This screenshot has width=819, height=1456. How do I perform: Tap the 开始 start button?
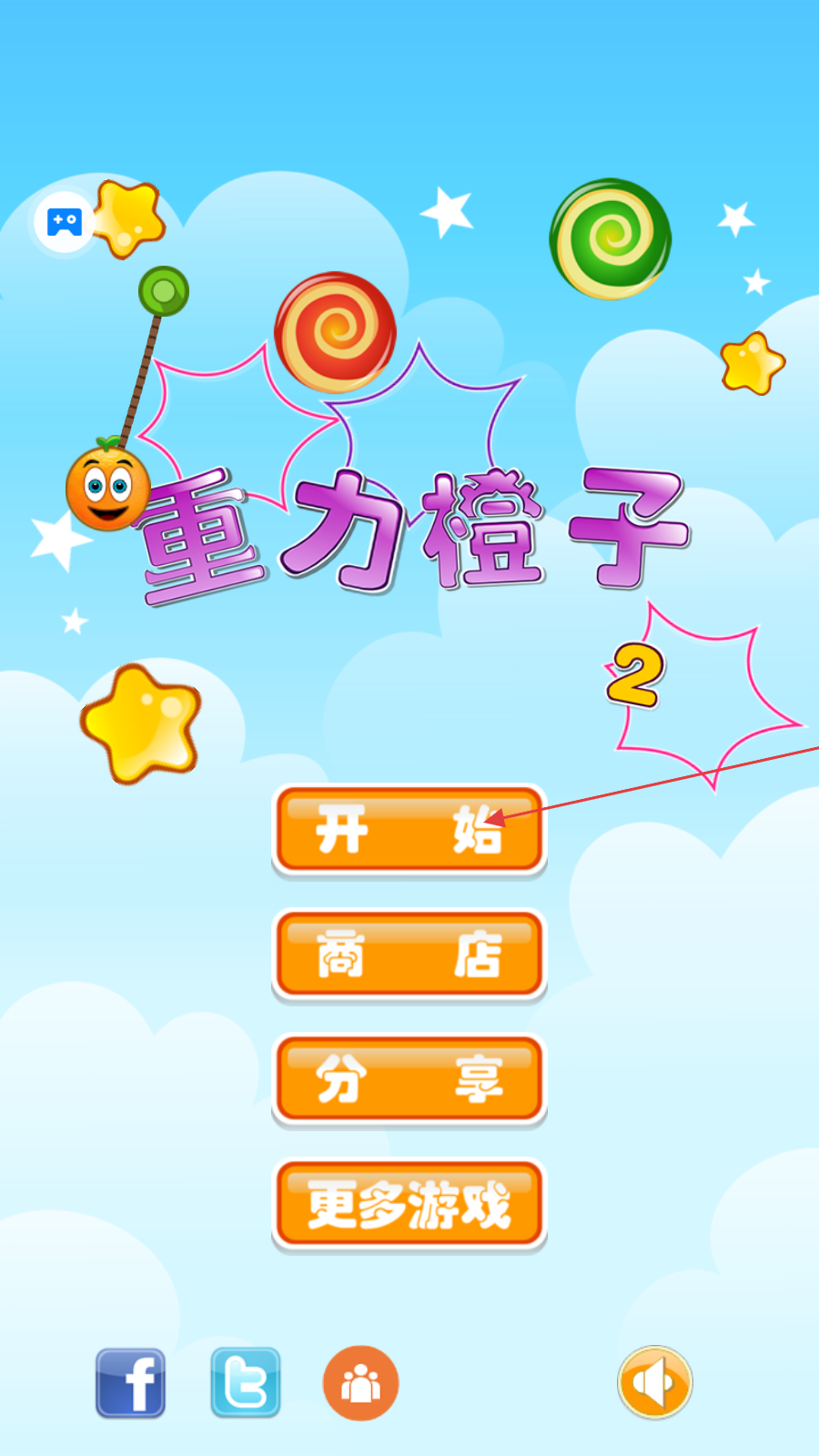point(409,830)
